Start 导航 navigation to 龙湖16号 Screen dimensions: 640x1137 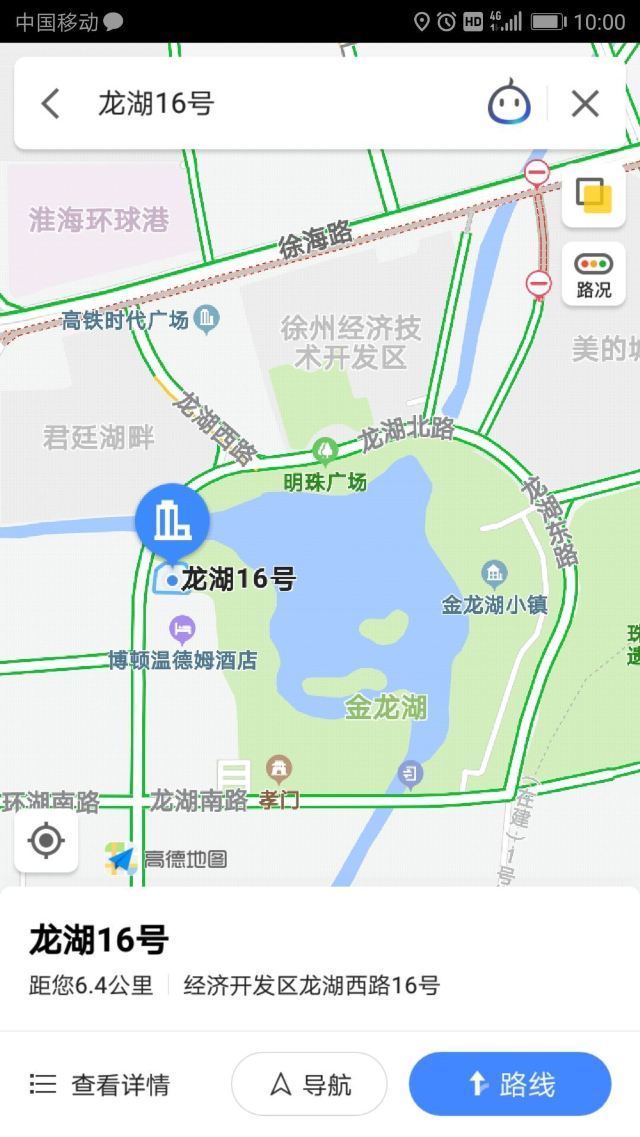tap(309, 1084)
